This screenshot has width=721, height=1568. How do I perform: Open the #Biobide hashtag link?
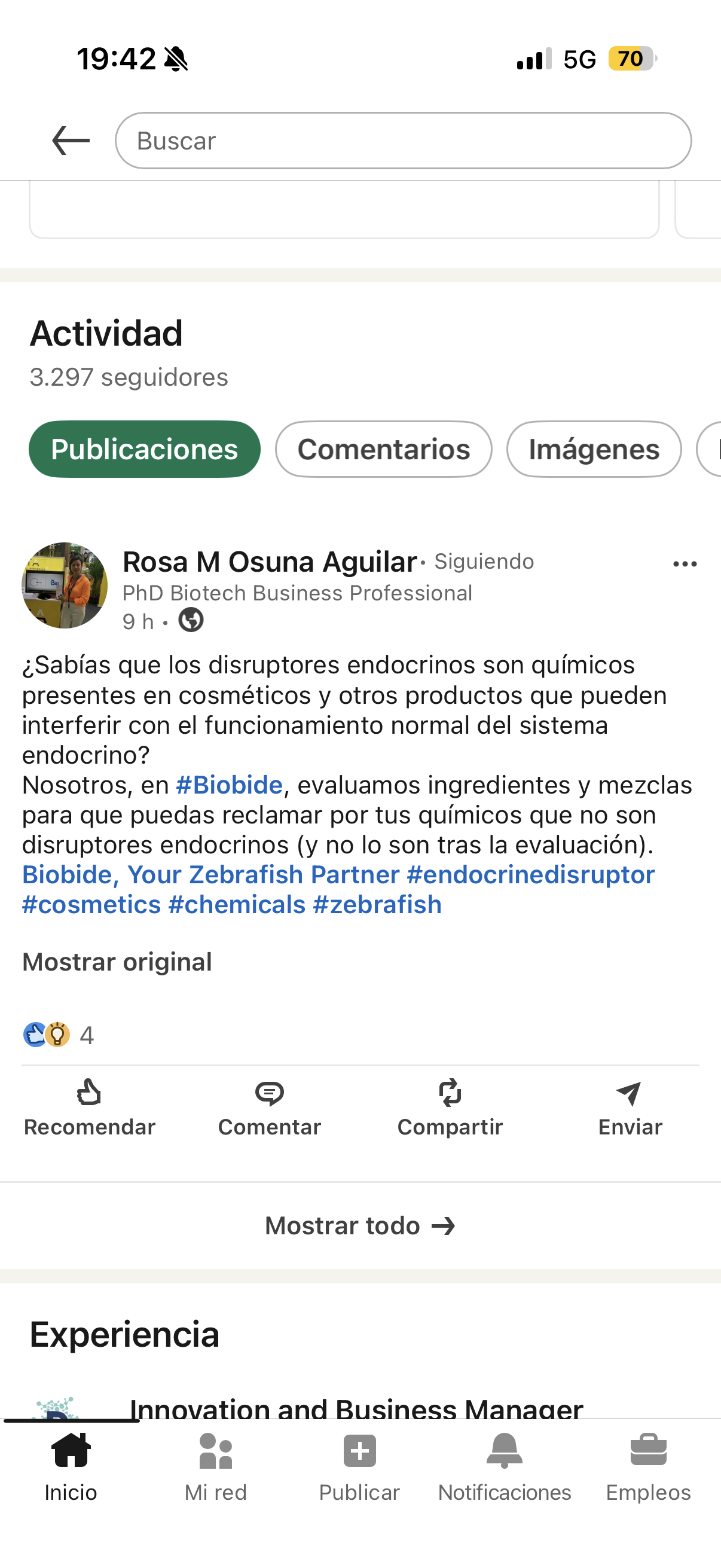coord(230,785)
